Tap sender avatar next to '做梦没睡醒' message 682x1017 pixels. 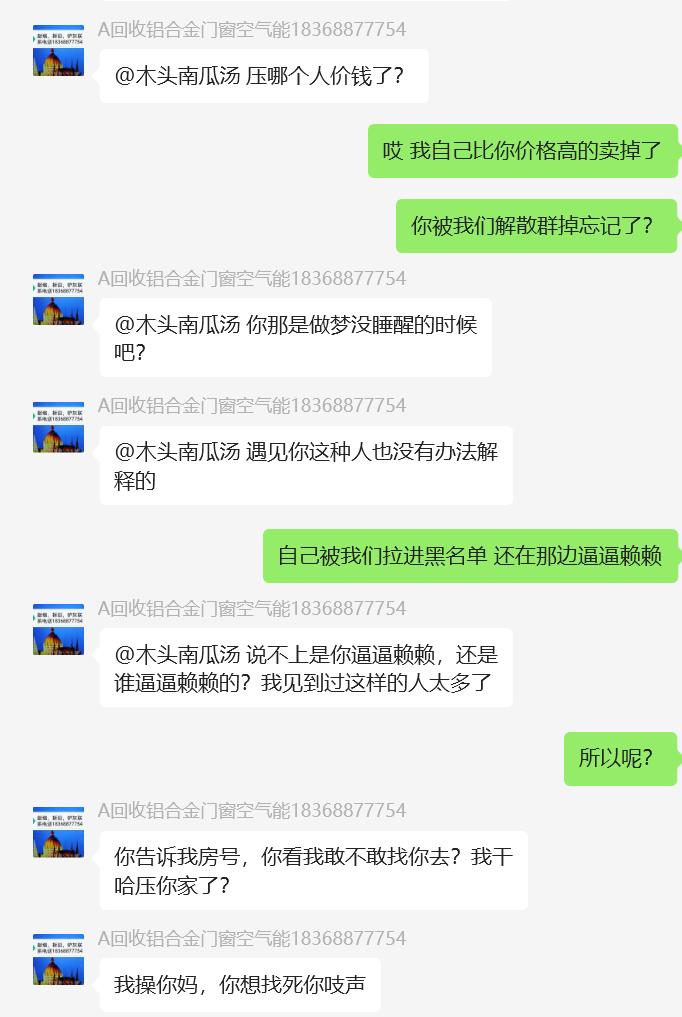click(x=58, y=299)
